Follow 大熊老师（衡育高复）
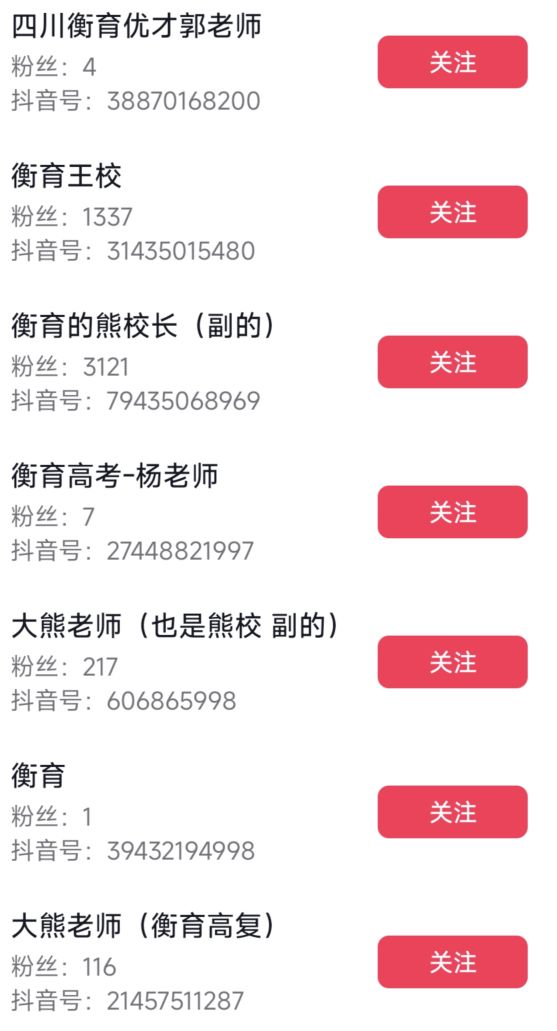The image size is (557, 1031). (452, 961)
